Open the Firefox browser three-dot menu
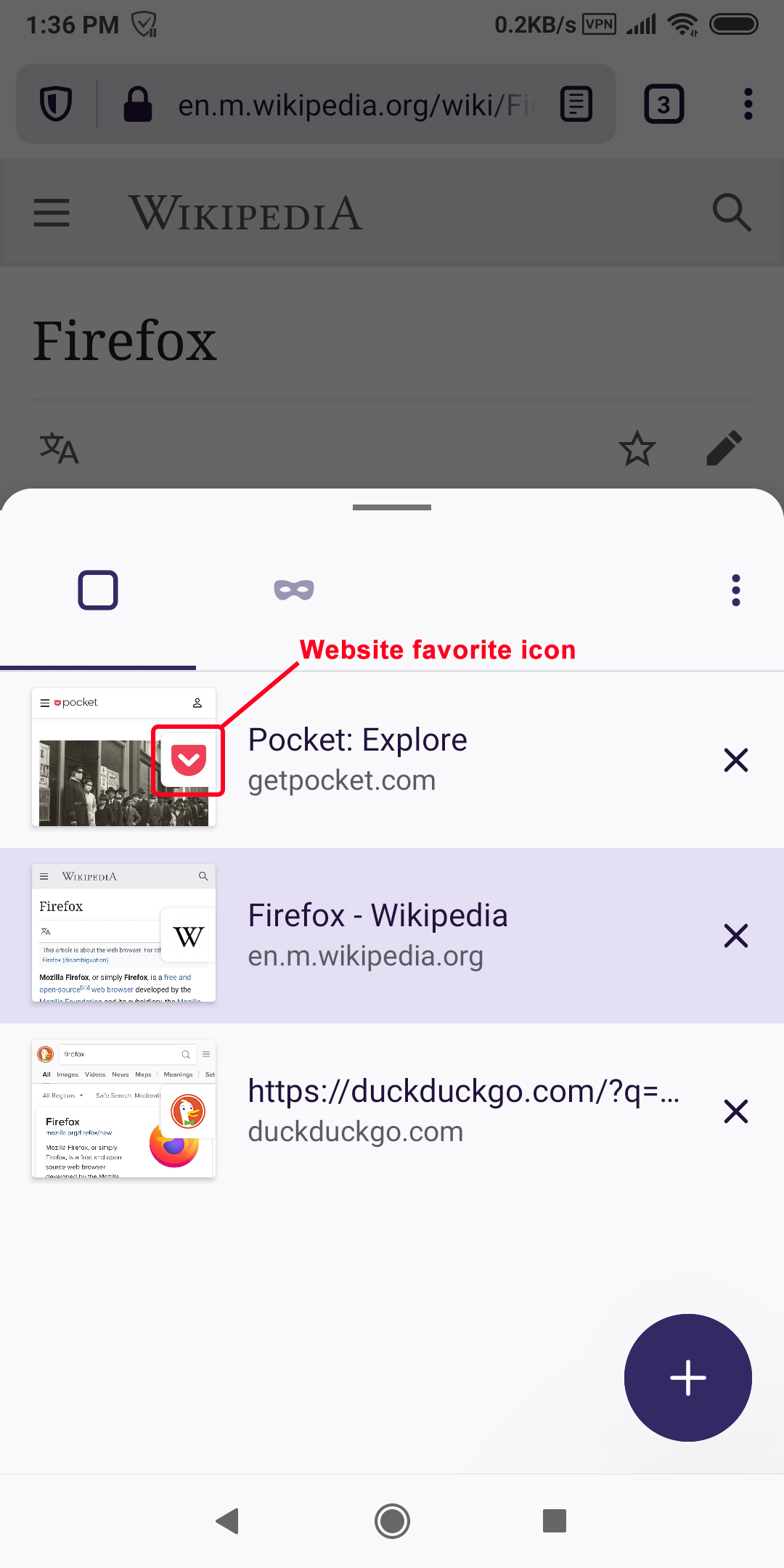The width and height of the screenshot is (784, 1568). (x=748, y=103)
